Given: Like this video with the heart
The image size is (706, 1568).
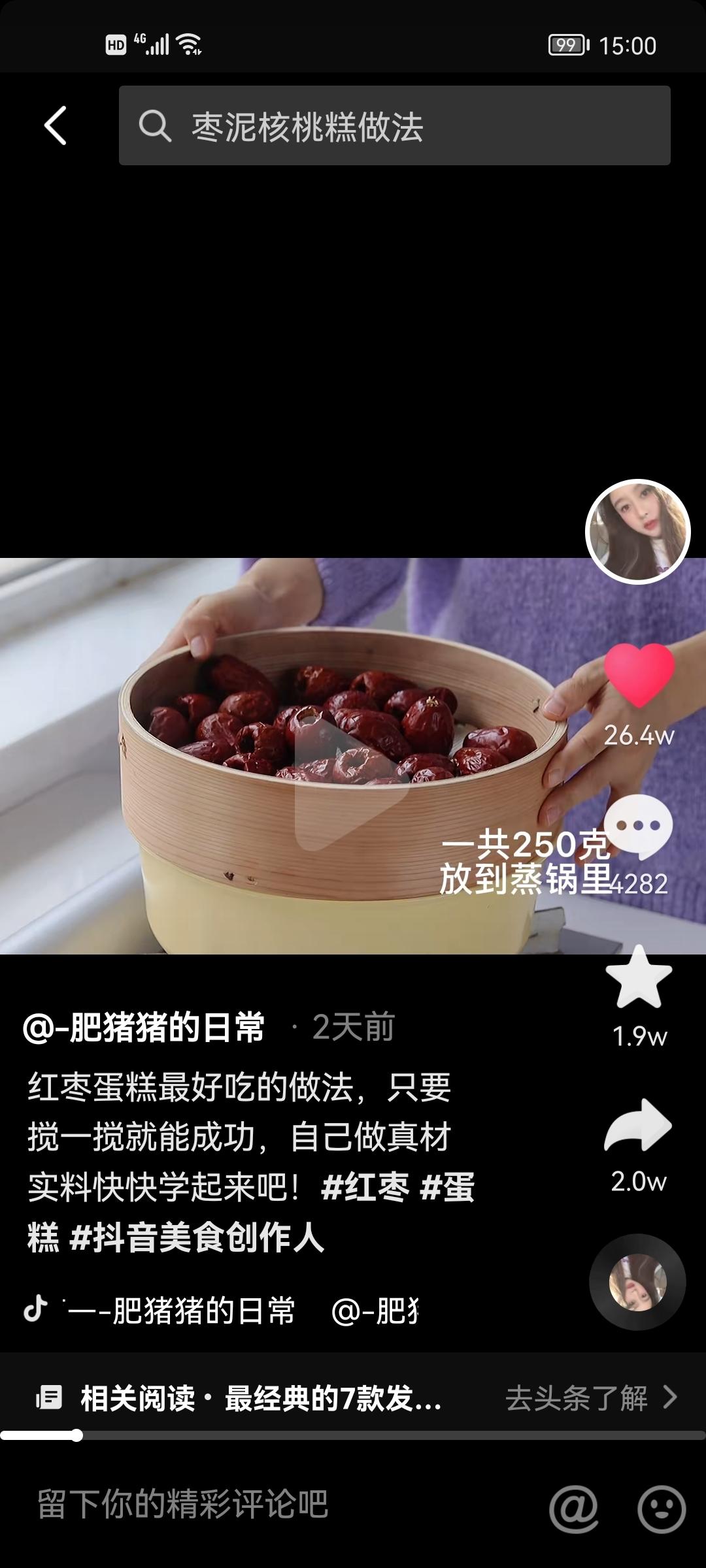Looking at the screenshot, I should (639, 676).
